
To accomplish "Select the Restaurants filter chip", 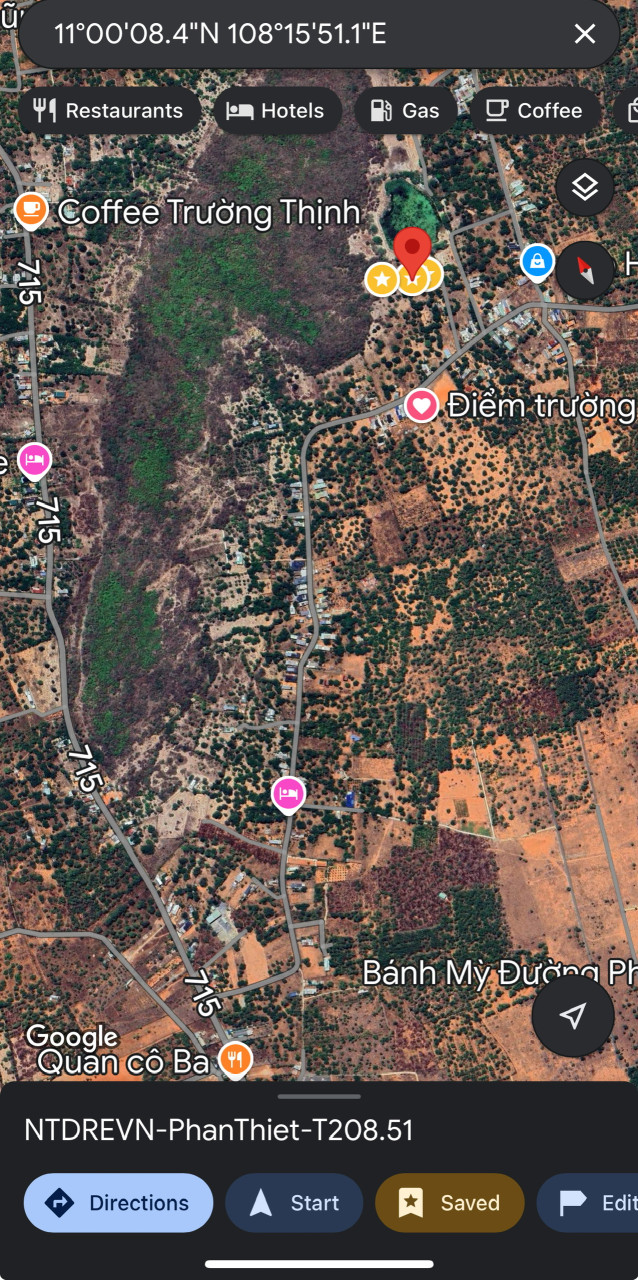I will [x=108, y=111].
